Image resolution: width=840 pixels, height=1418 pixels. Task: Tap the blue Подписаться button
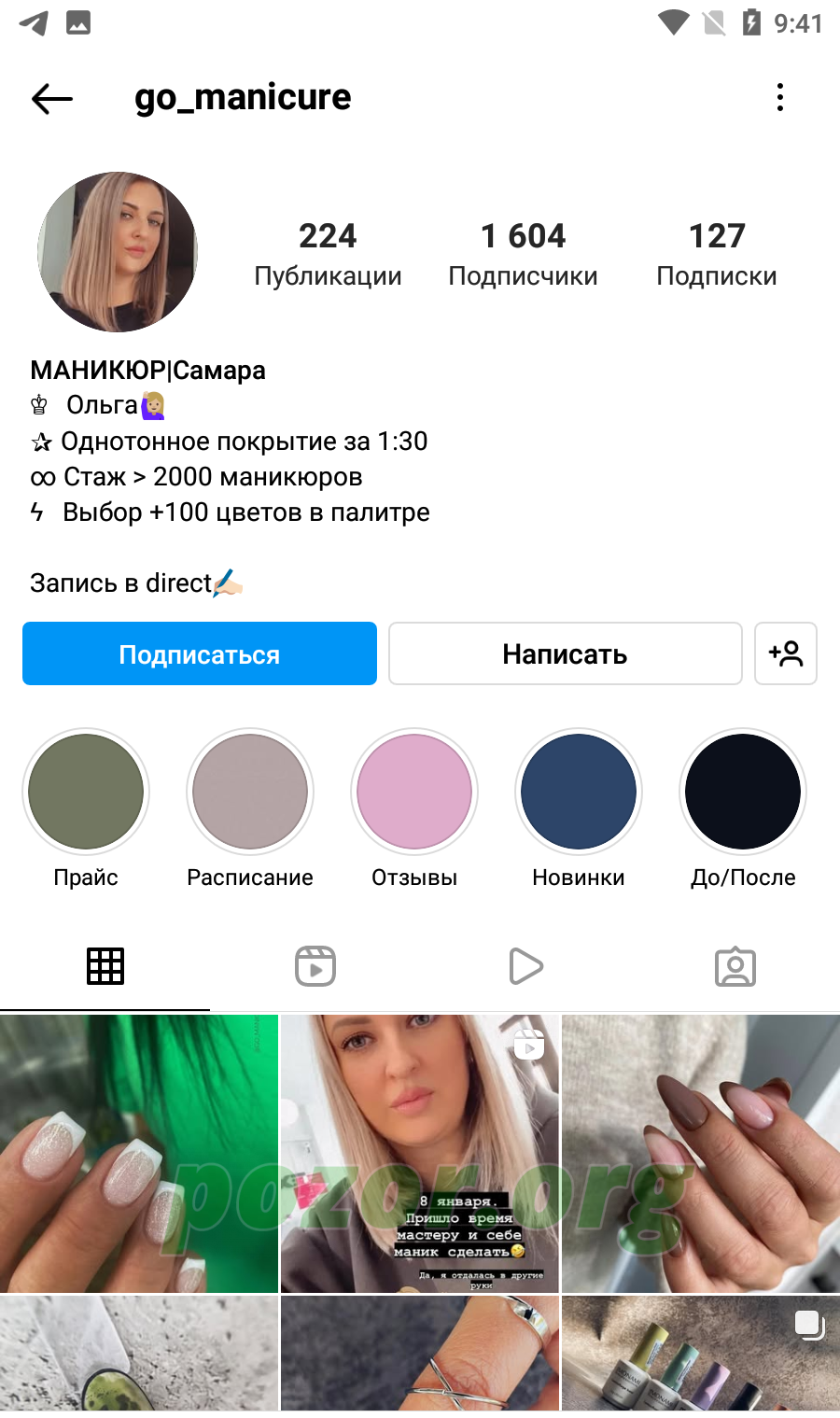[200, 653]
